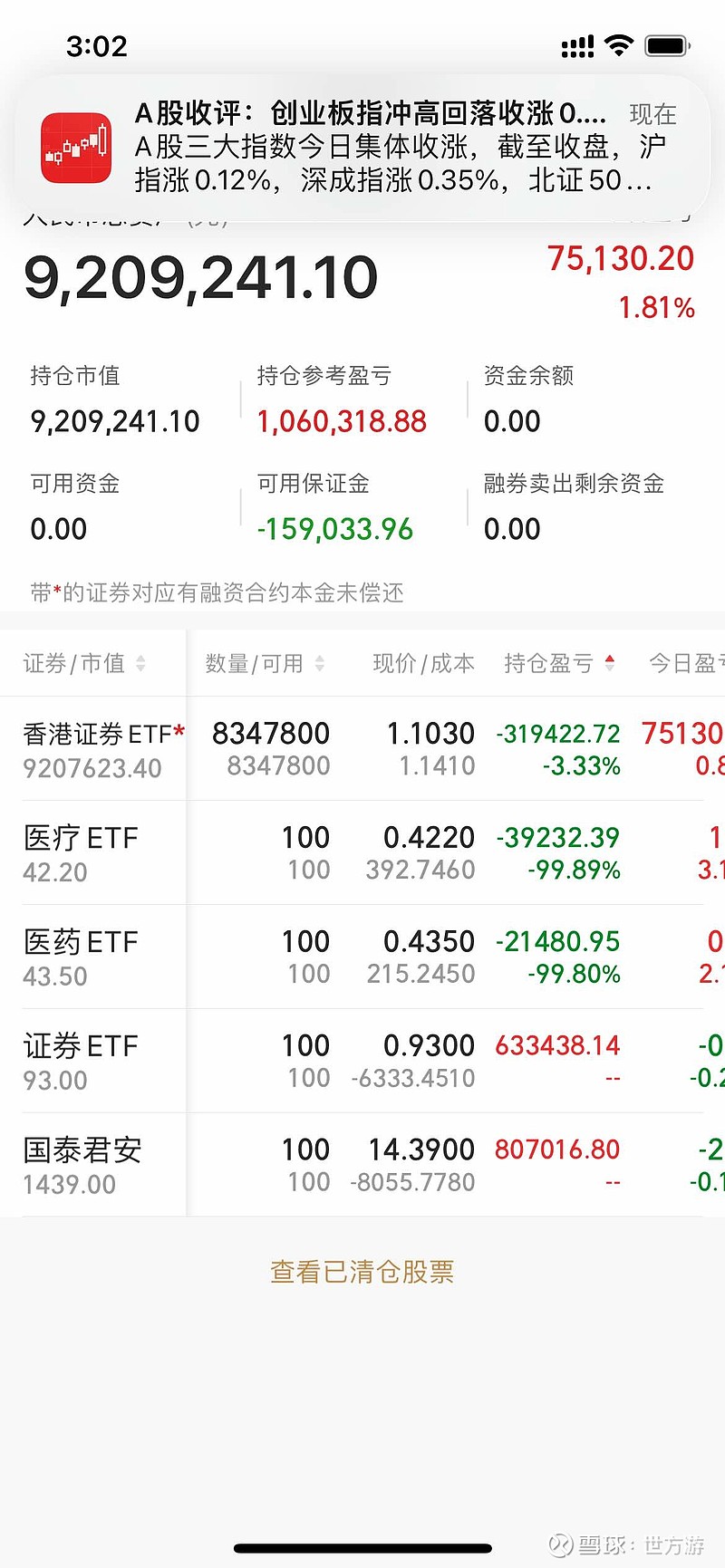The height and width of the screenshot is (1568, 725).
Task: Tap the sort arrows beside 证券/市值 header
Action: point(143,663)
